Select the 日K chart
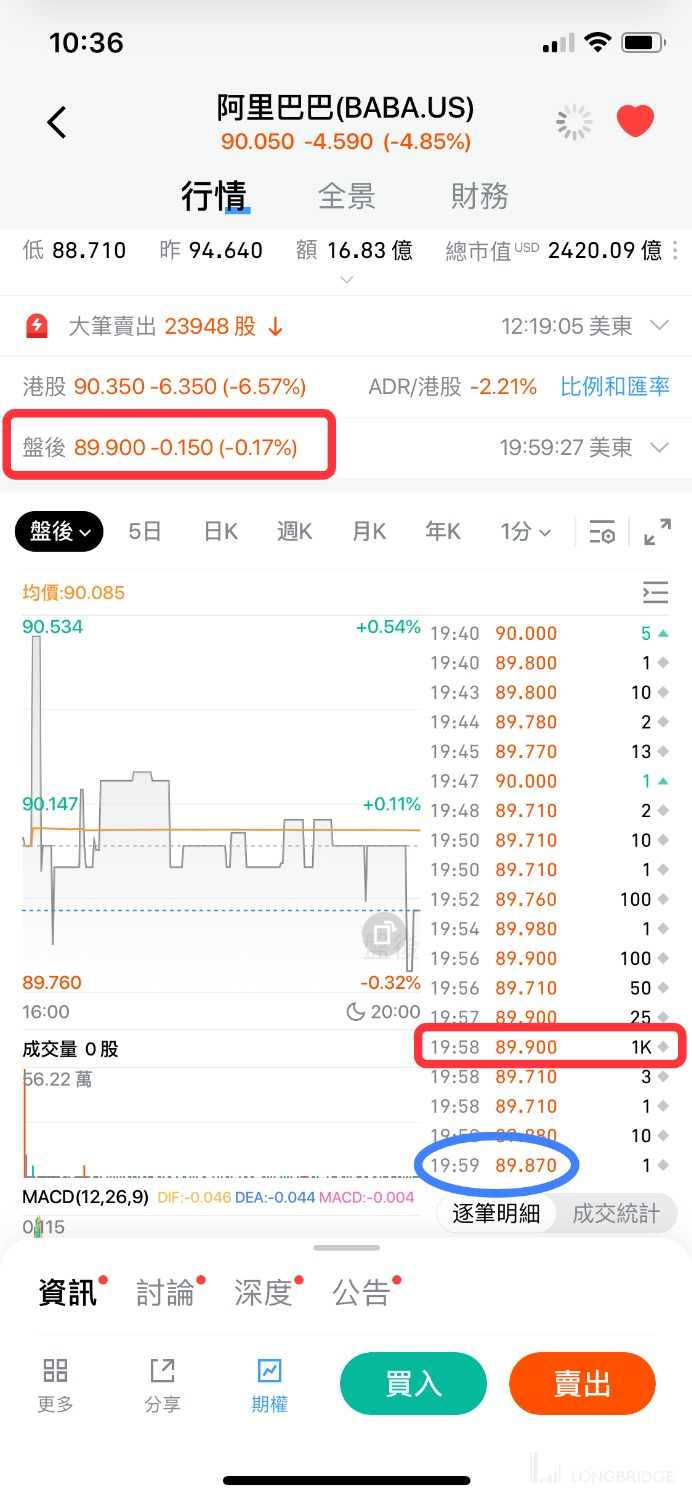 (x=220, y=532)
